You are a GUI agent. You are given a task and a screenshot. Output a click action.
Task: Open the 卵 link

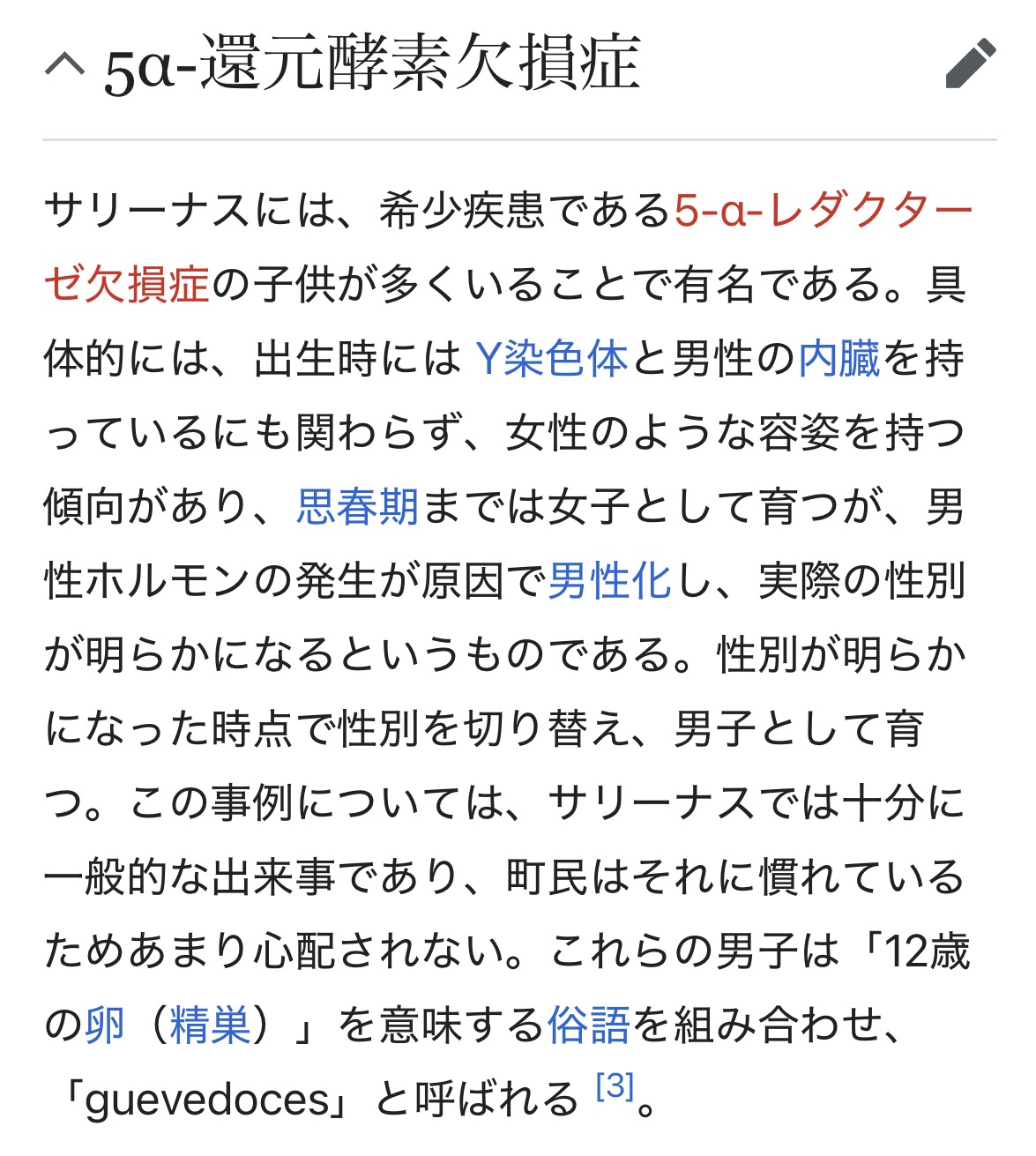click(105, 1025)
